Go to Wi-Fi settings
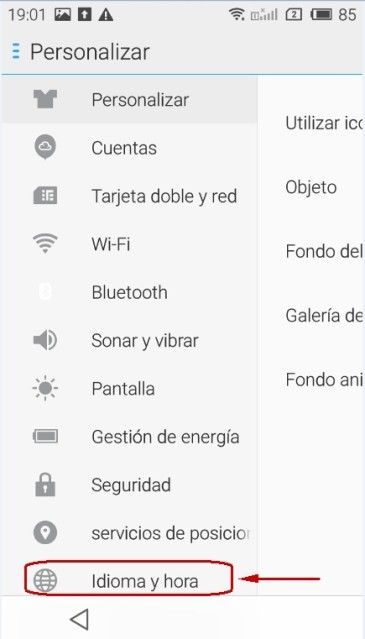The image size is (365, 639). (x=129, y=244)
